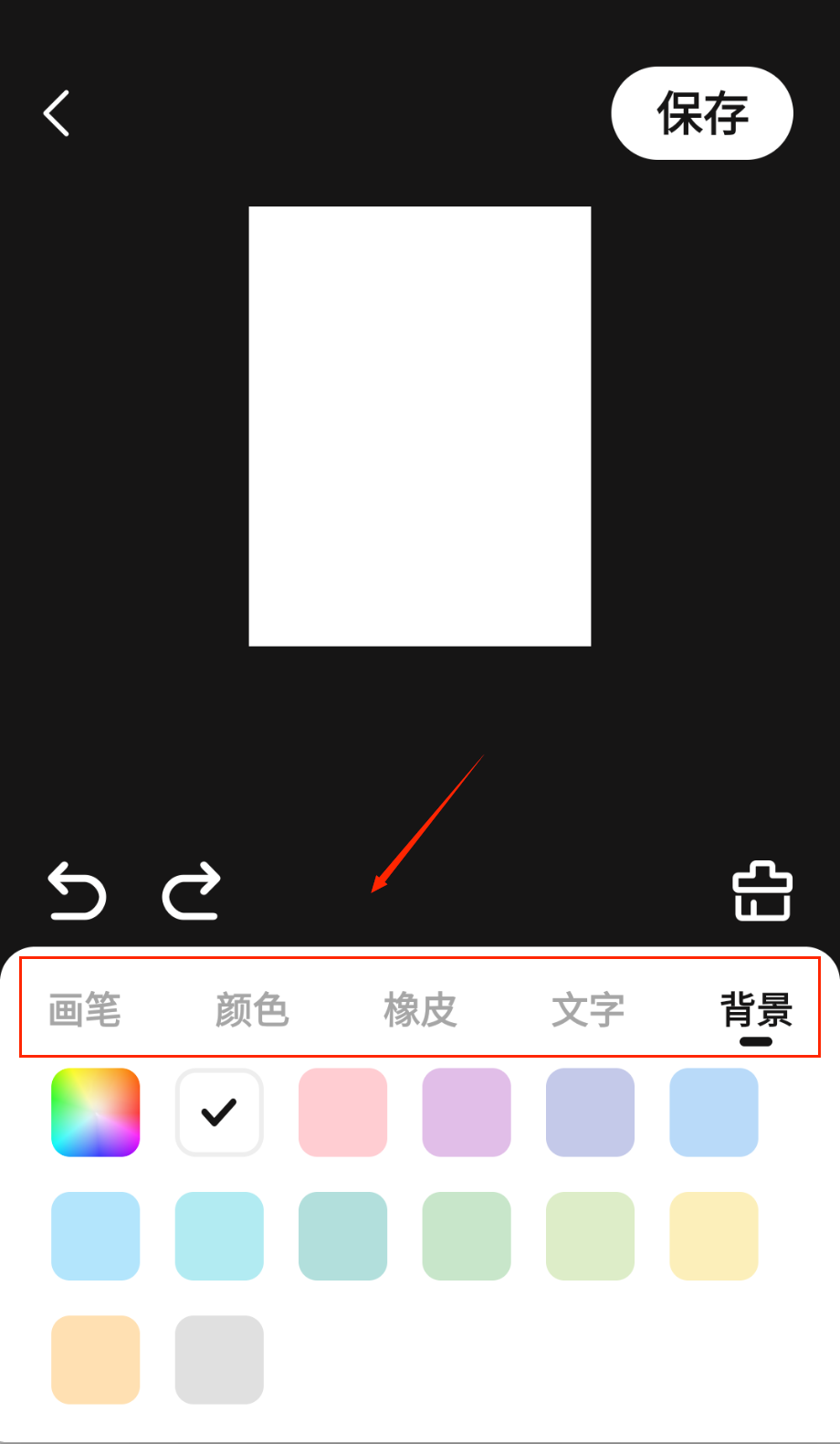The image size is (840, 1444).
Task: Set the background to light orange
Action: click(96, 1359)
